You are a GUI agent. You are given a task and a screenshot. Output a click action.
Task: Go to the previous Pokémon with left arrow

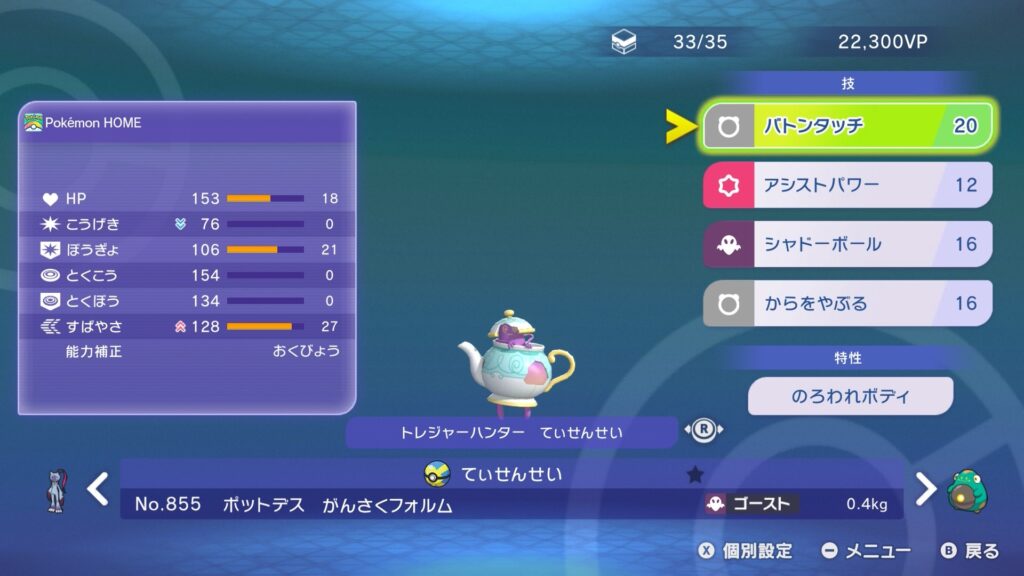(x=97, y=489)
